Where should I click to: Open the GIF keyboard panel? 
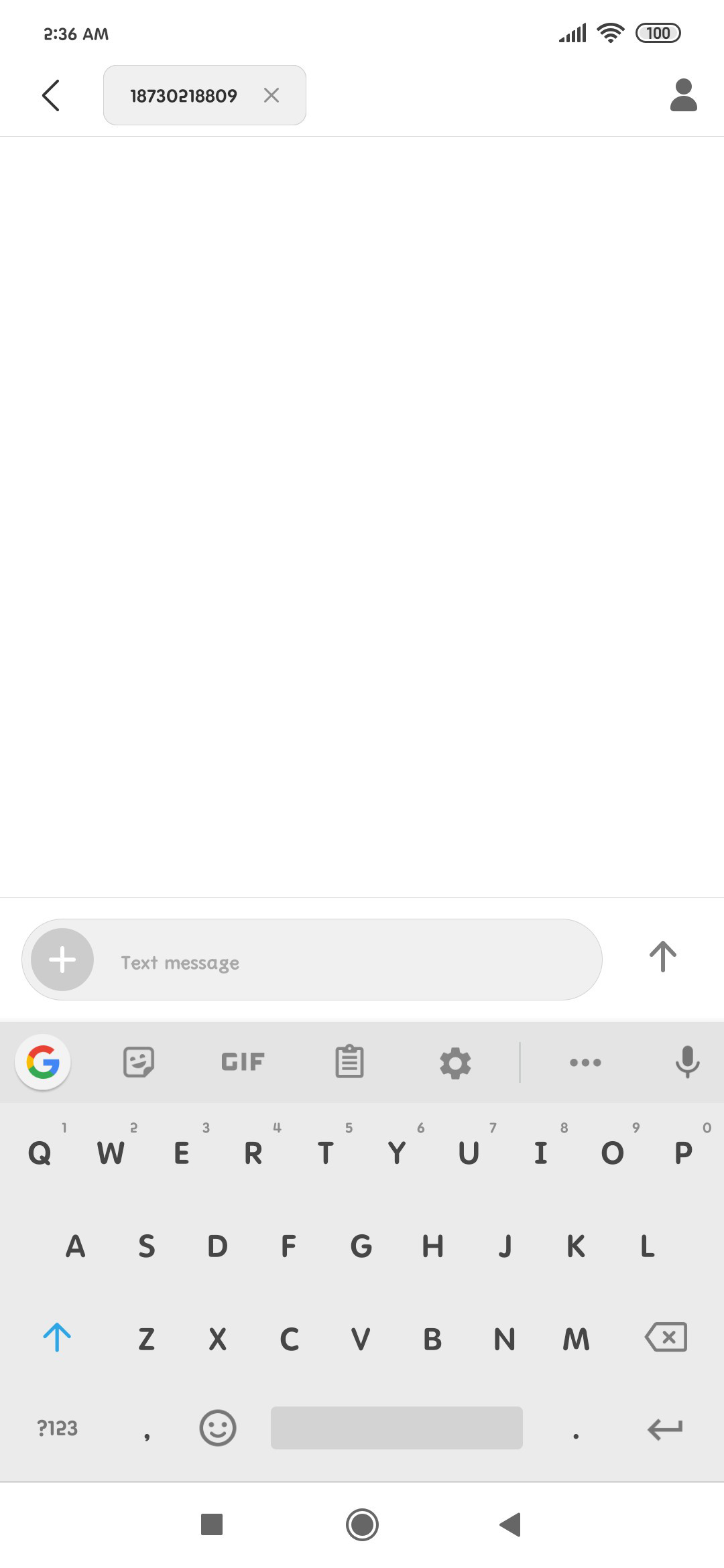[x=243, y=1062]
